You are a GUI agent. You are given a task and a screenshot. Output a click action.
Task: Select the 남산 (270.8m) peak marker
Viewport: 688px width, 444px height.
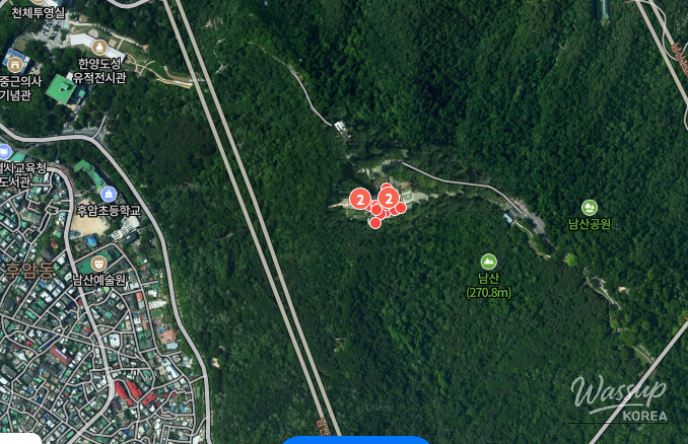(488, 261)
